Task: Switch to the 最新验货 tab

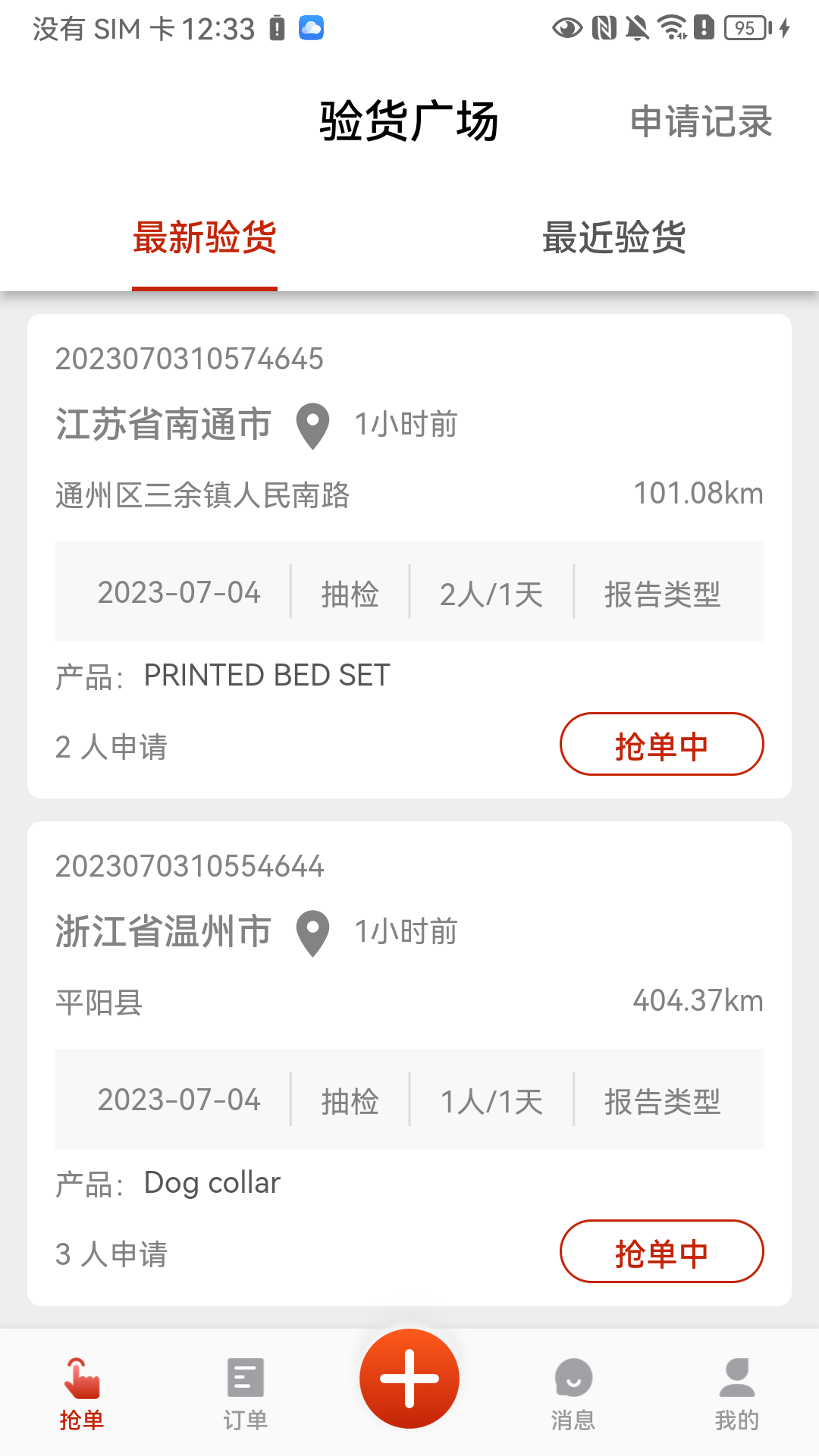Action: [205, 238]
